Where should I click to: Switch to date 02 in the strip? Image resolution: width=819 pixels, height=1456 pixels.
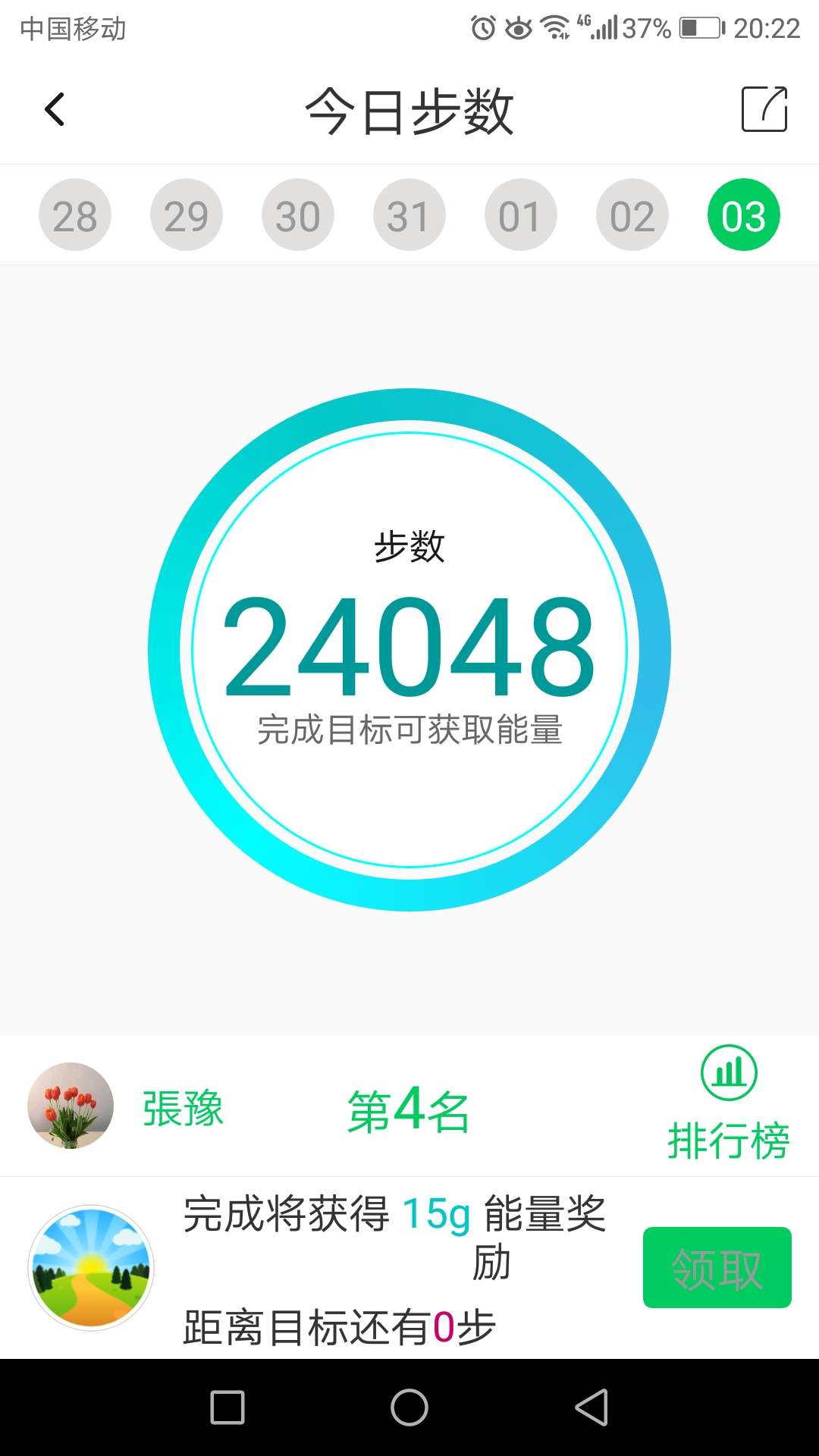(632, 215)
